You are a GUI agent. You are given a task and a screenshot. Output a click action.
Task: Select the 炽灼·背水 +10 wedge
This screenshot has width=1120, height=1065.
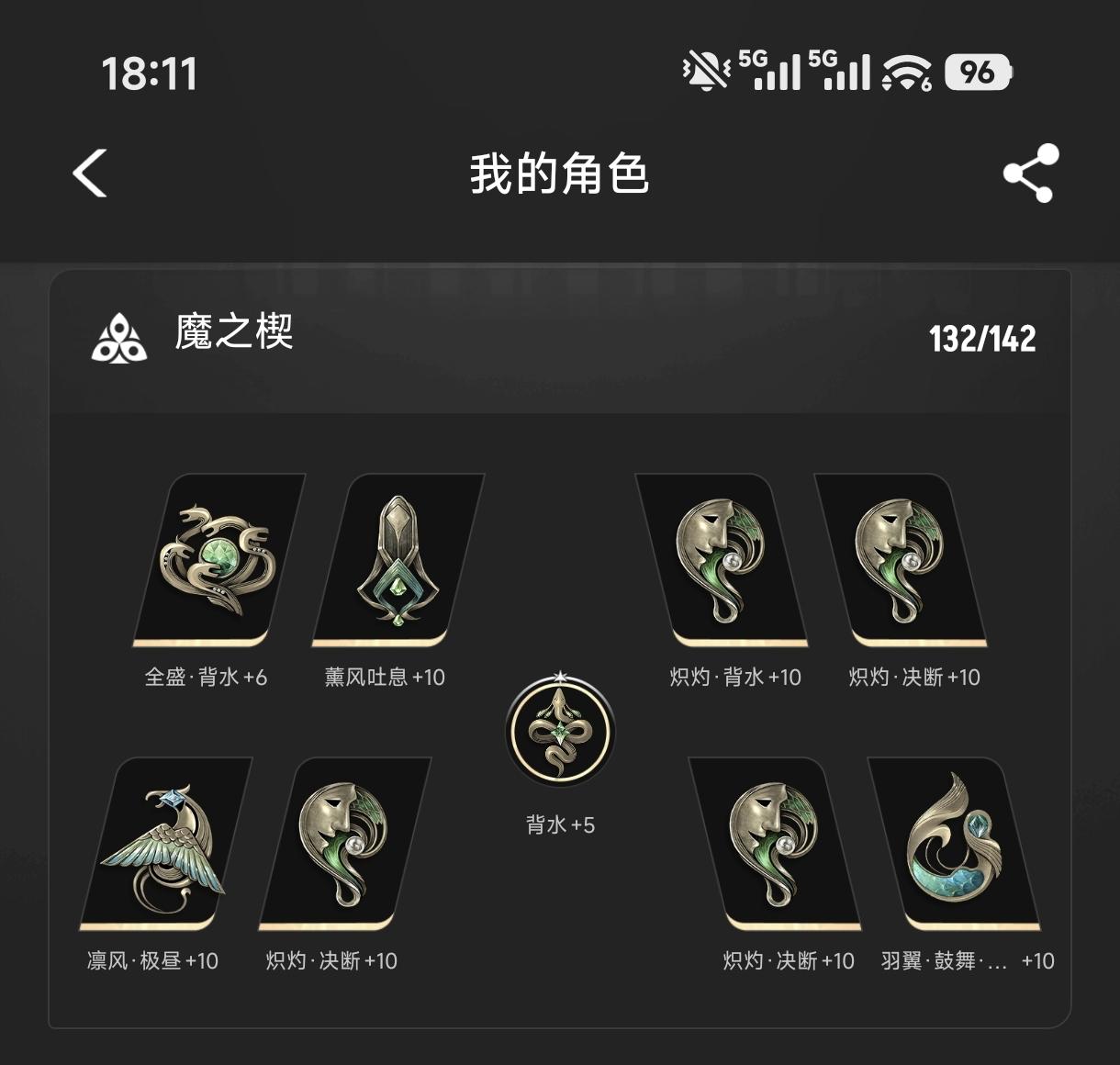(721, 560)
